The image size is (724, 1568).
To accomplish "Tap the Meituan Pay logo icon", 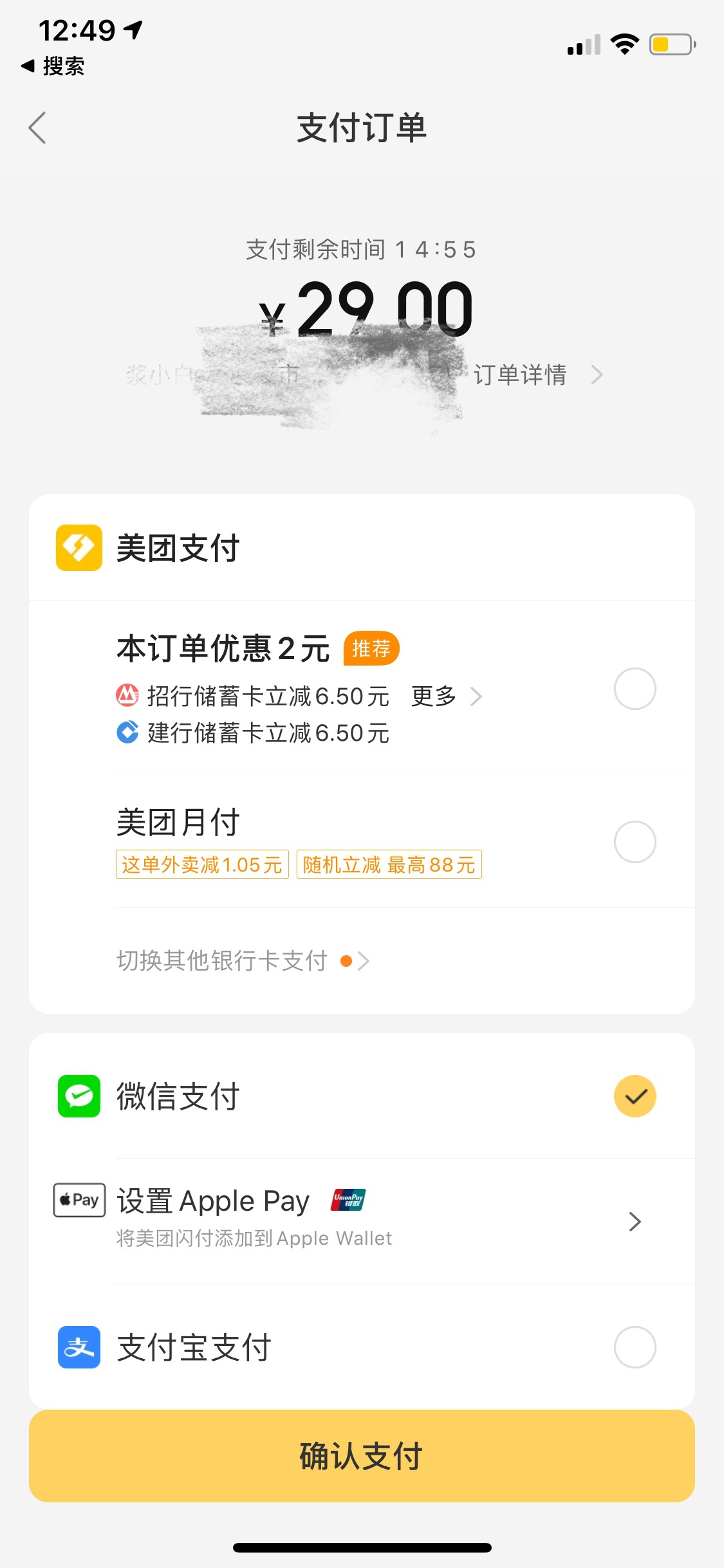I will (x=79, y=548).
